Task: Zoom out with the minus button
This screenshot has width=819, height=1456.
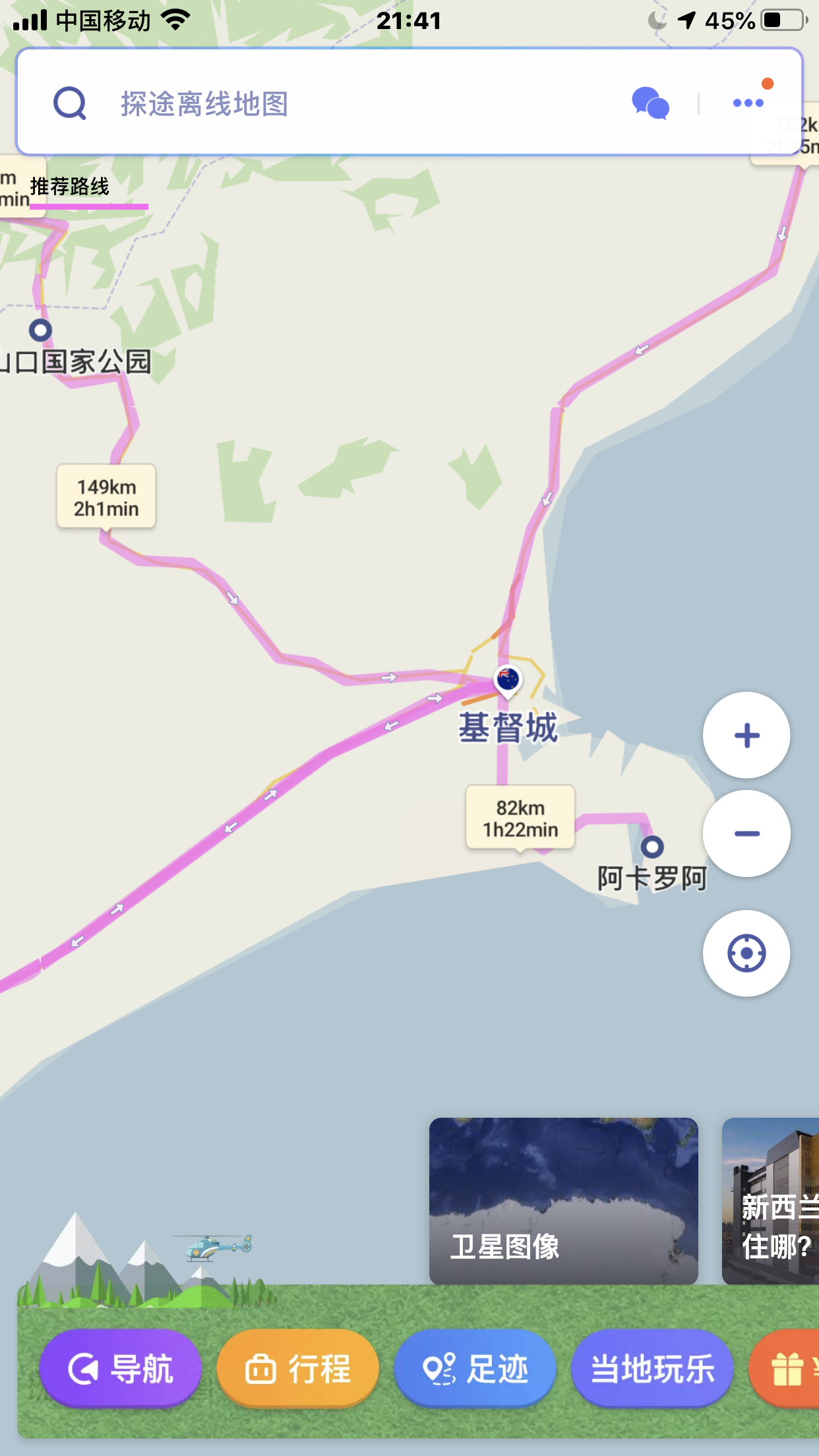Action: click(x=746, y=834)
